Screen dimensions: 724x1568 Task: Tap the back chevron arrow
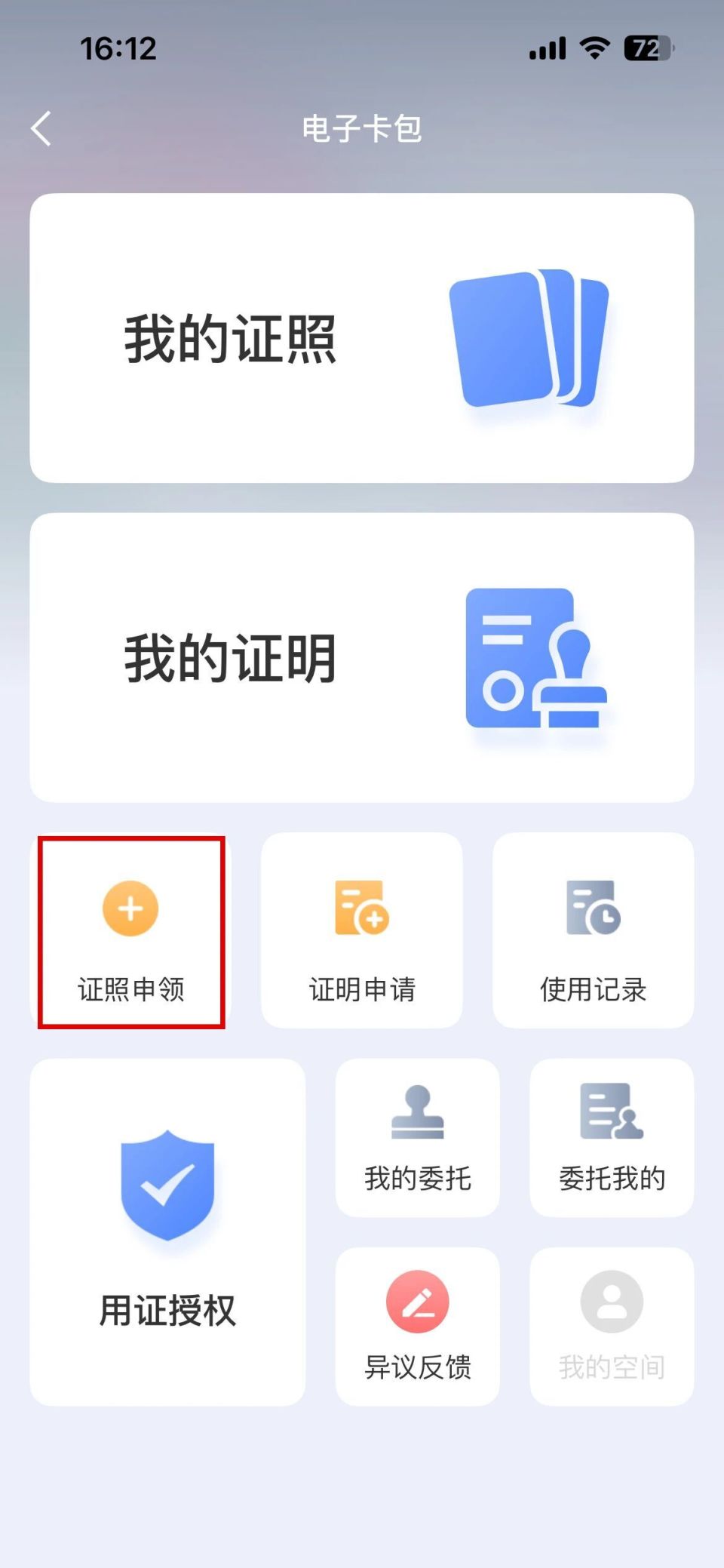pyautogui.click(x=41, y=129)
